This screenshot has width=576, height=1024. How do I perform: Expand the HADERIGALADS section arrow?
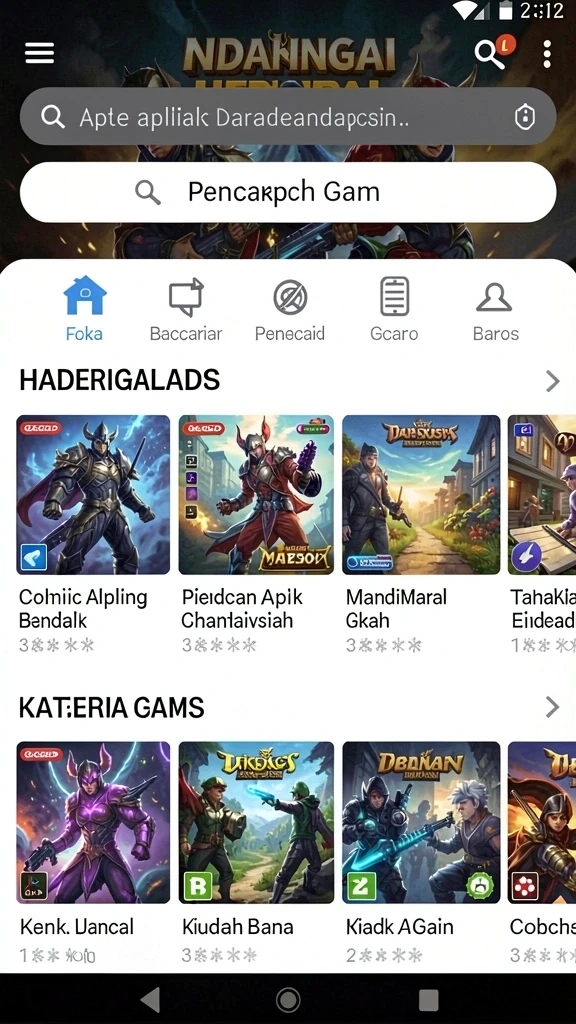pyautogui.click(x=552, y=381)
